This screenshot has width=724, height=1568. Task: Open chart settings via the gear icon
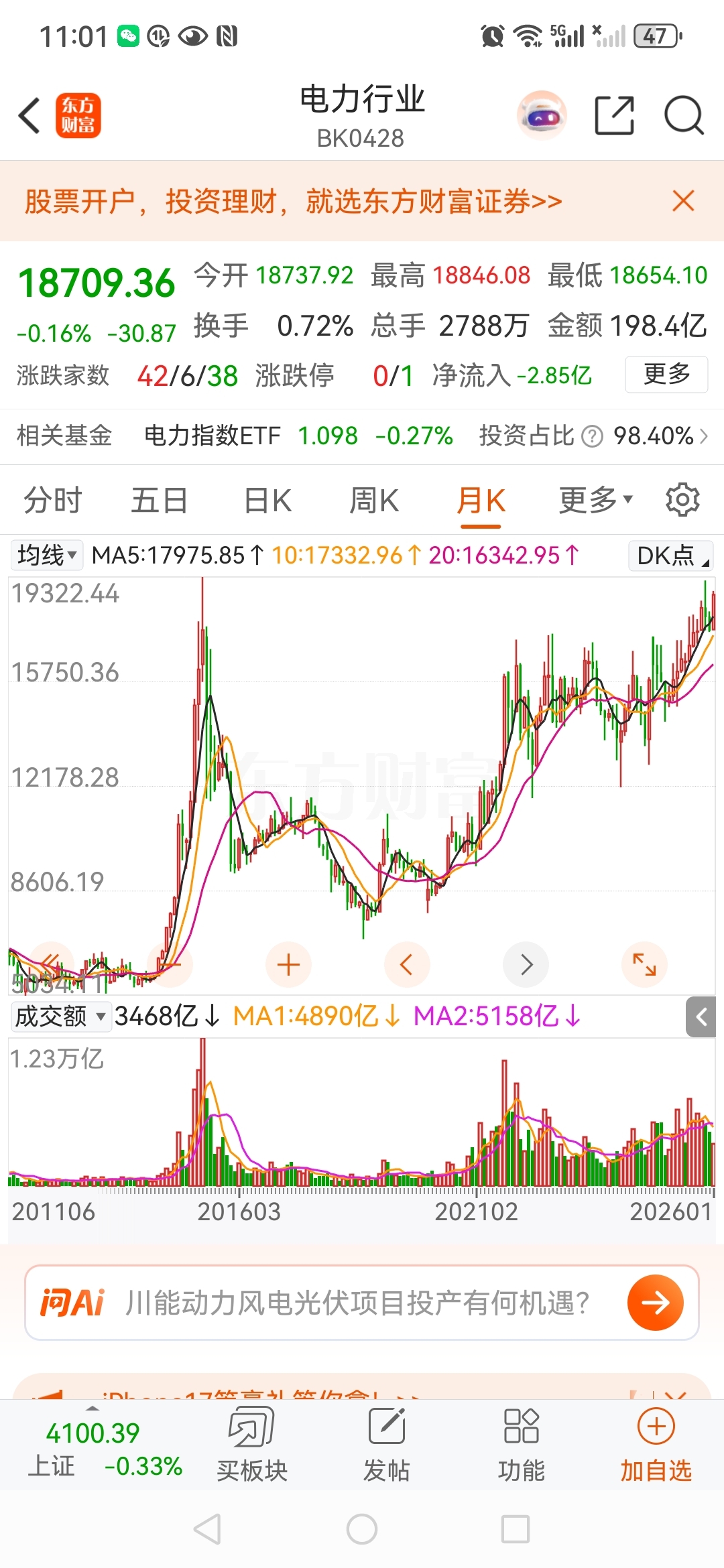pyautogui.click(x=682, y=499)
